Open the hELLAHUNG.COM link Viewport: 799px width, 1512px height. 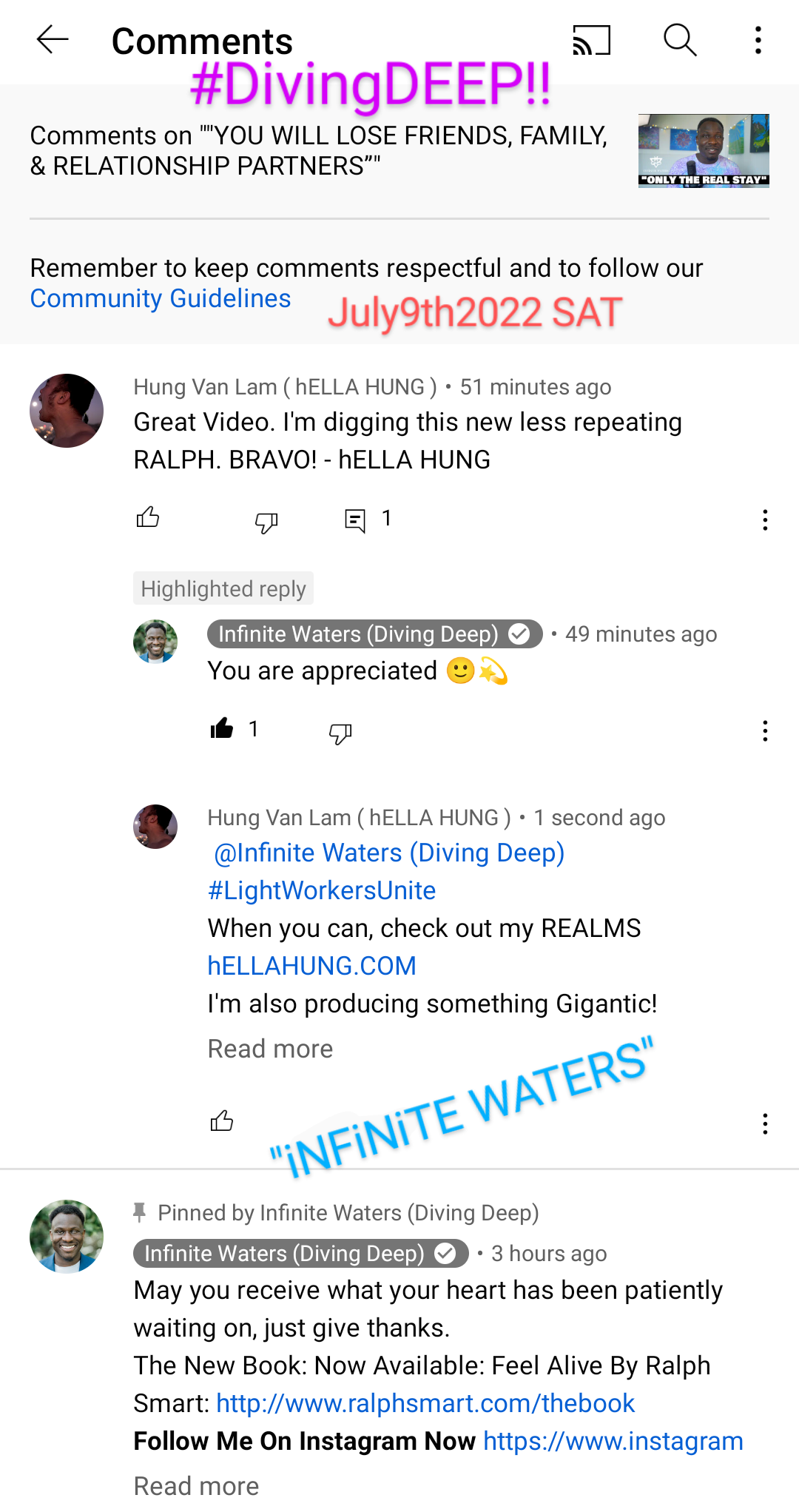click(311, 966)
